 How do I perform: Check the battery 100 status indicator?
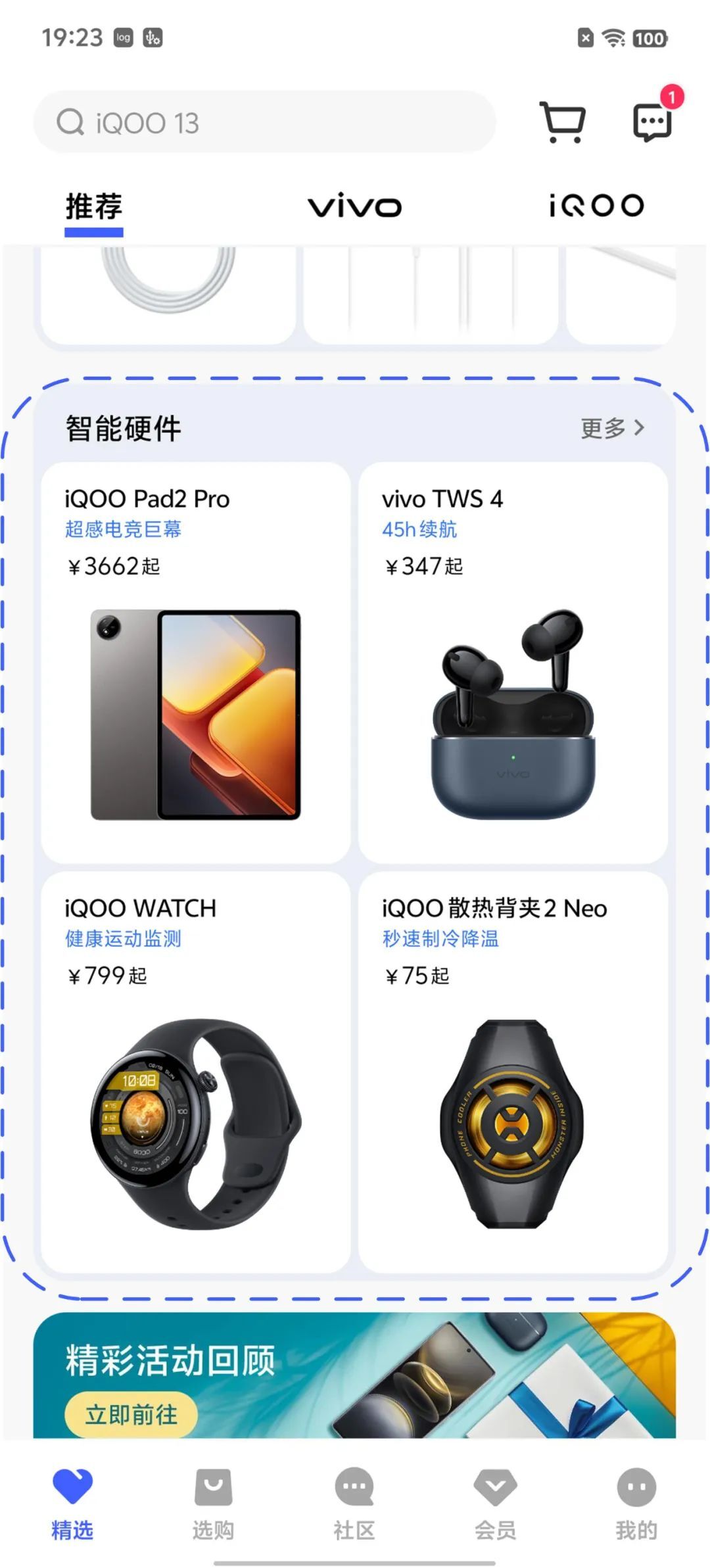point(649,39)
